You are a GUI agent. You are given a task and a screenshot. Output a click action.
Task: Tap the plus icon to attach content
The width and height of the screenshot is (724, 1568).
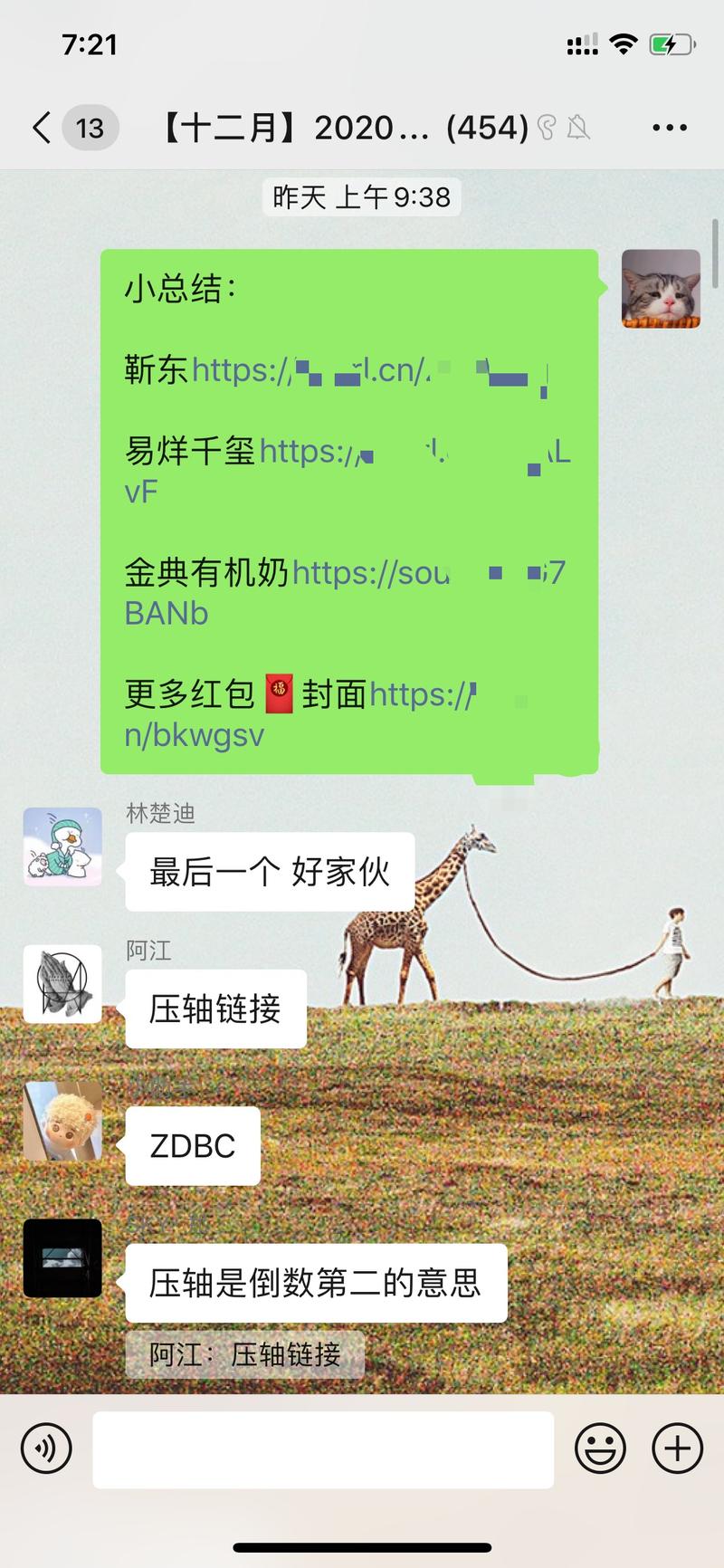[x=675, y=1448]
